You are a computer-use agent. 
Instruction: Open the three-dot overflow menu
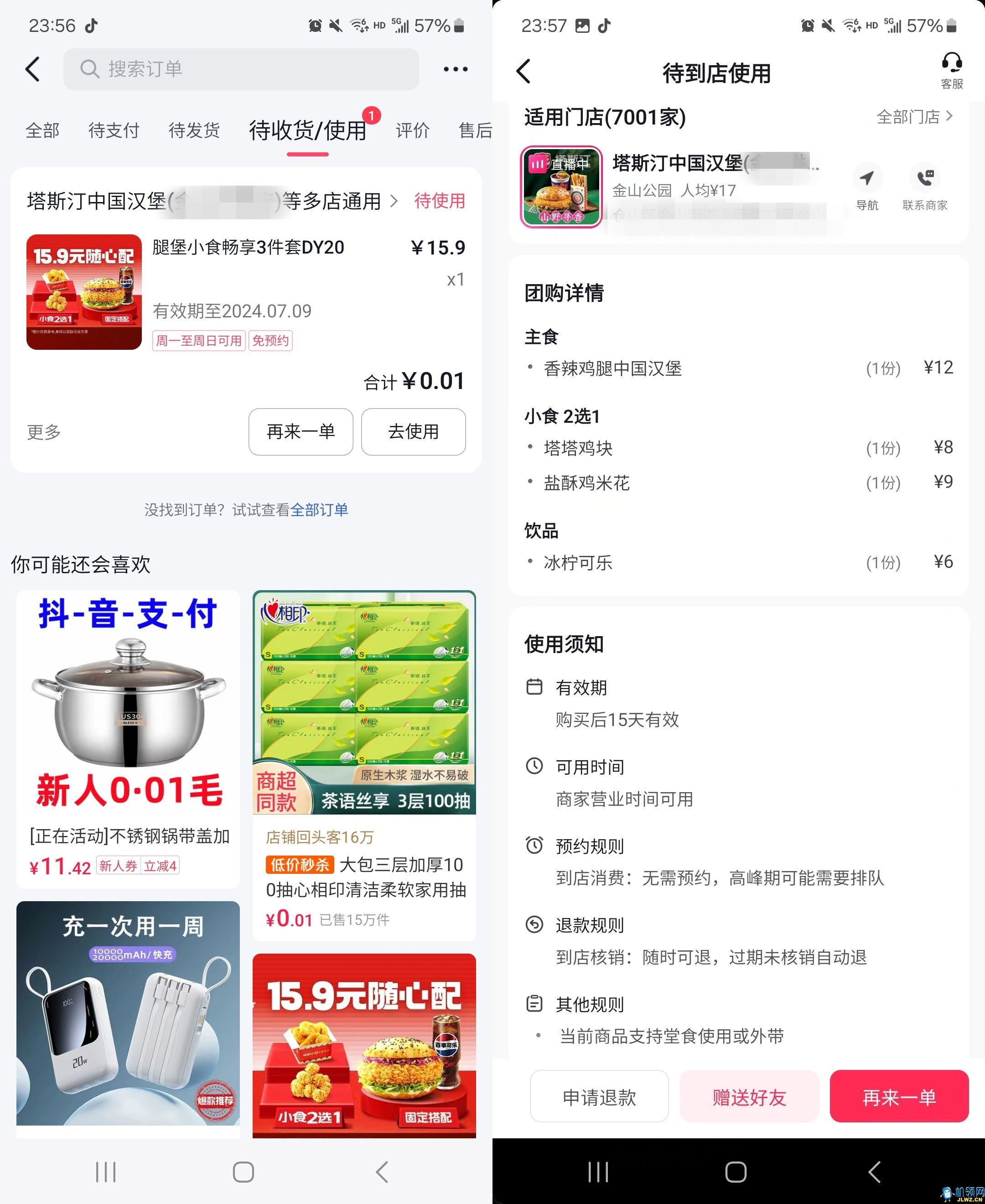[455, 69]
